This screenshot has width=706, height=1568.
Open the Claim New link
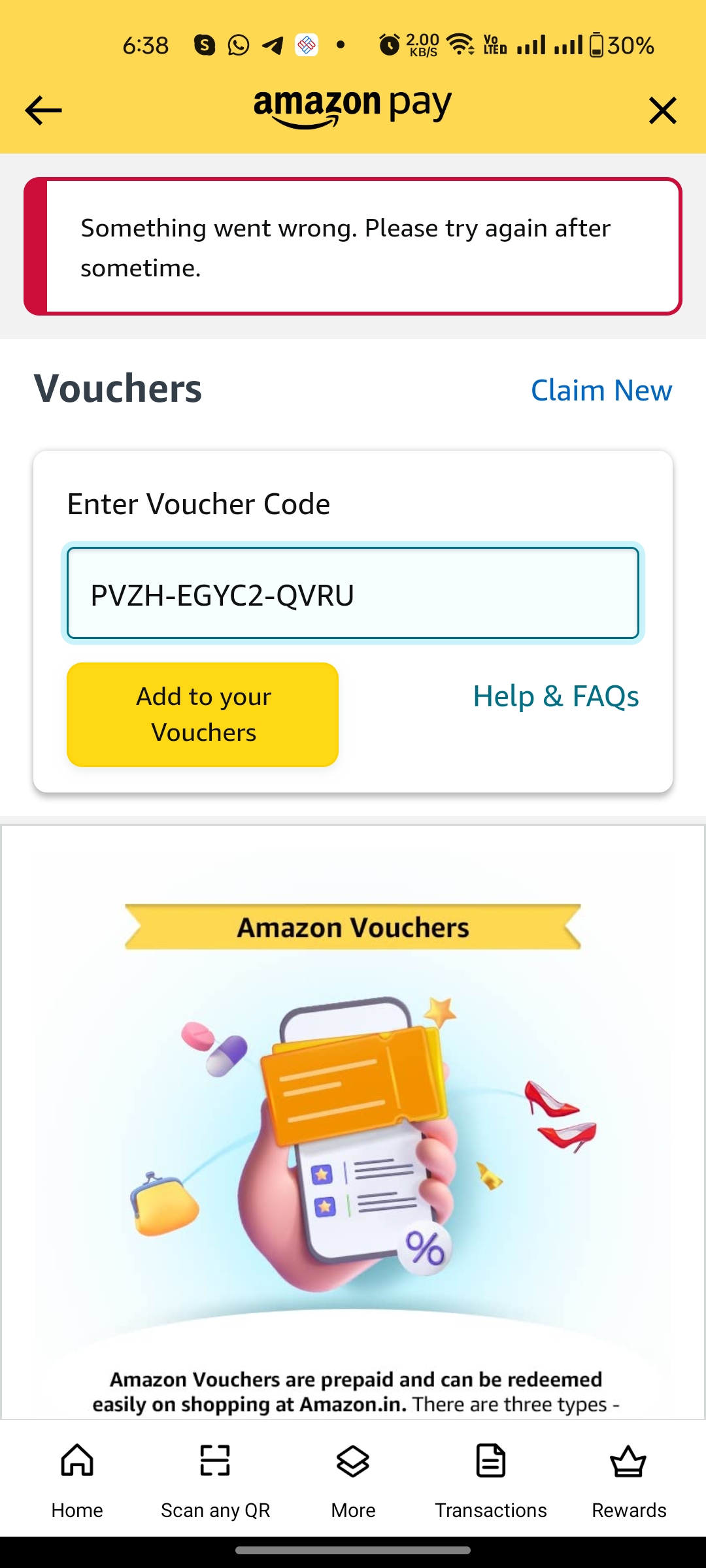(x=601, y=390)
